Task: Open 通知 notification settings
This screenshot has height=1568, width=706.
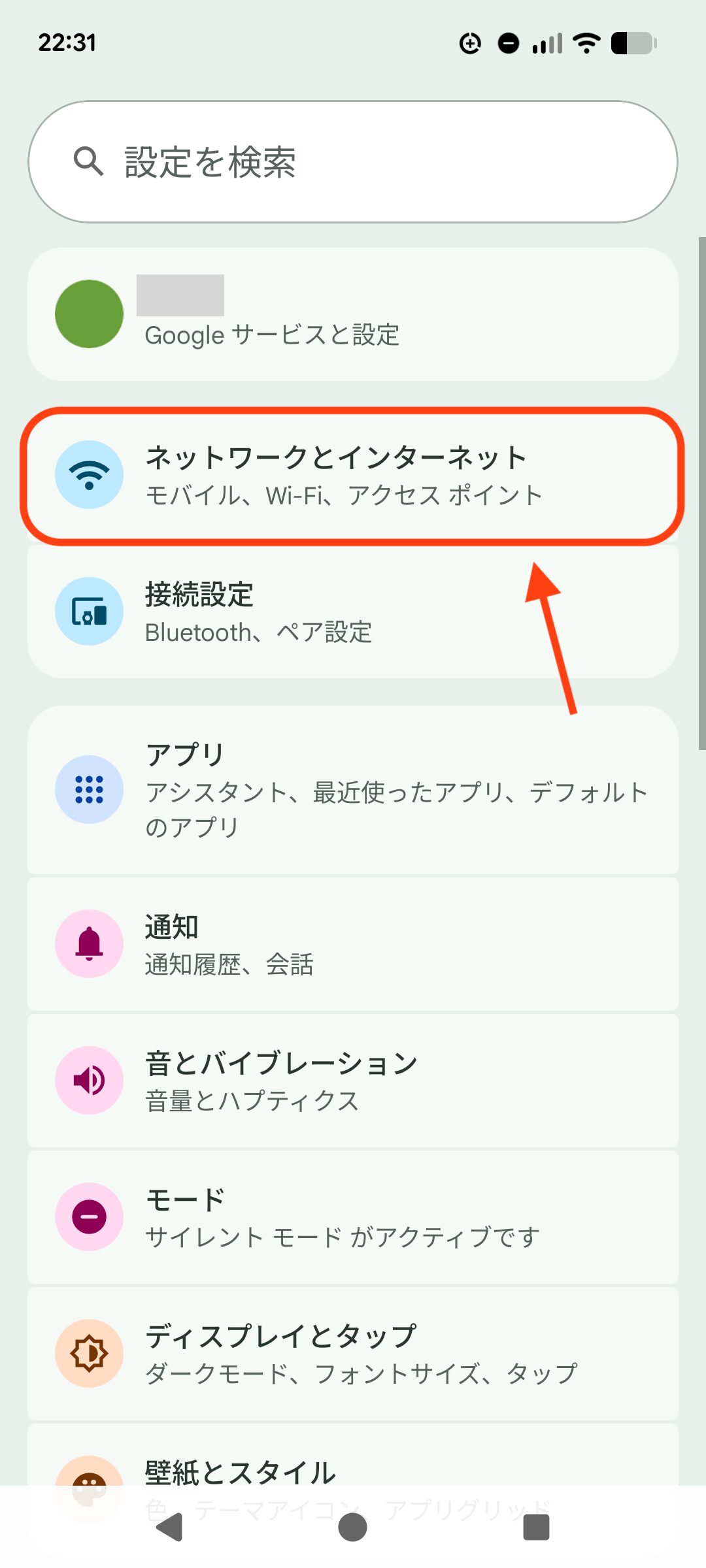Action: tap(353, 944)
